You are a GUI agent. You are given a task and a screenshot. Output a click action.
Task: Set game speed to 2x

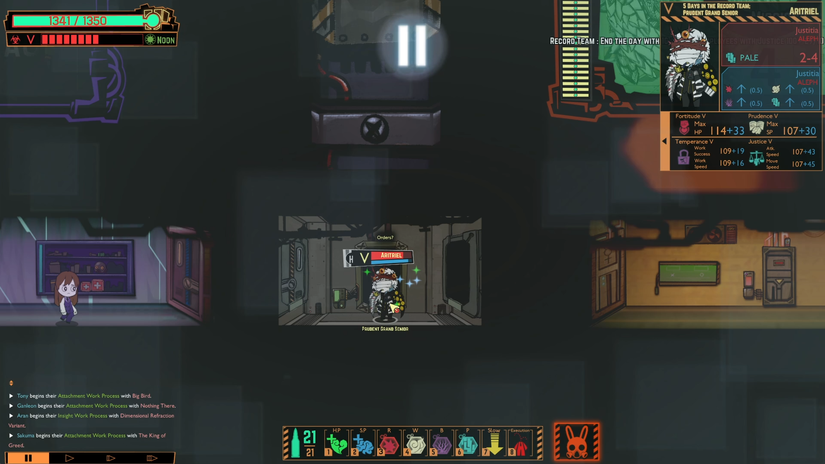click(x=110, y=458)
